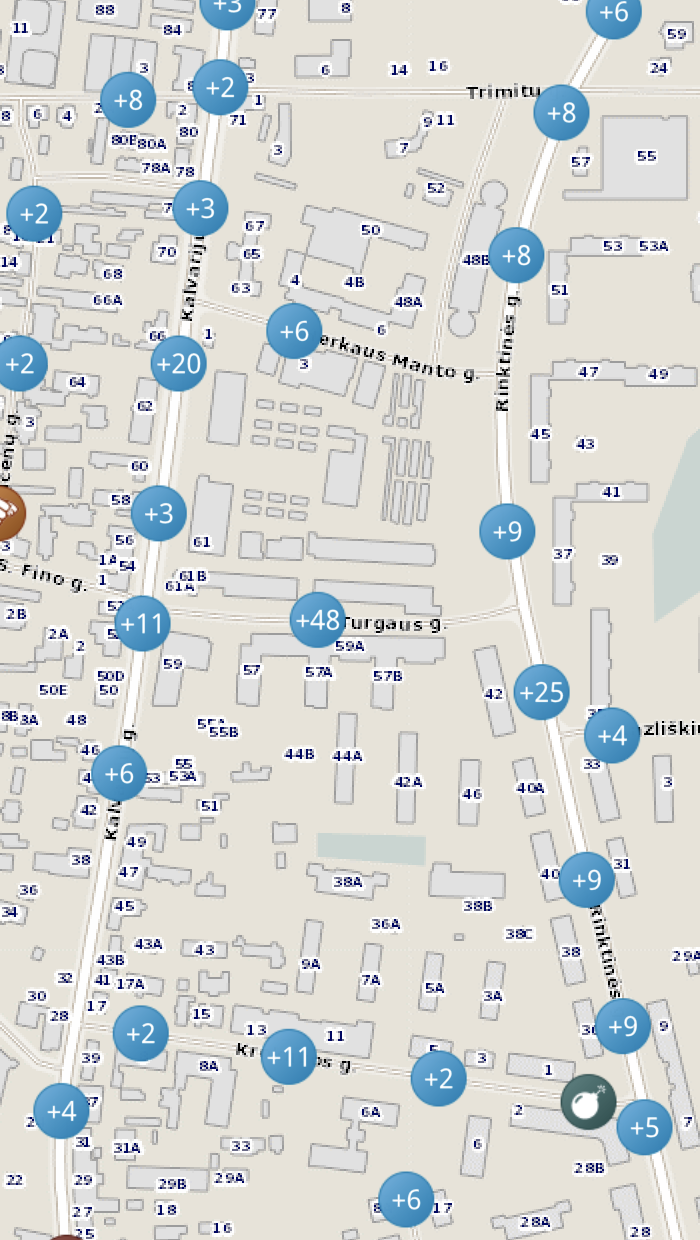
Task: Expand the +25 marker cluster
Action: coord(542,691)
